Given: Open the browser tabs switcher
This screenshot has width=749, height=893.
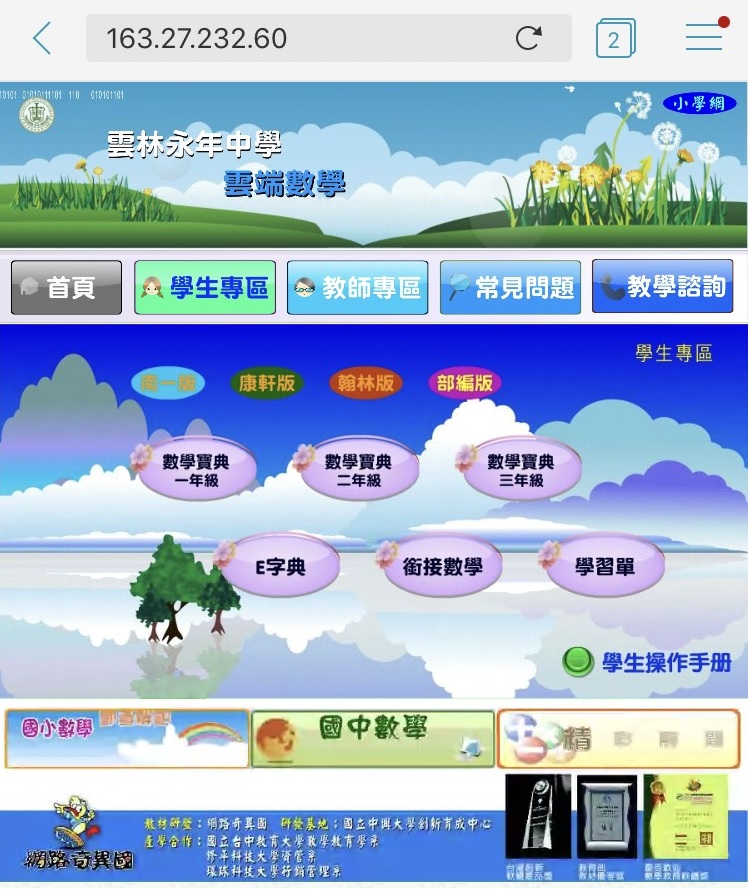Looking at the screenshot, I should point(614,40).
